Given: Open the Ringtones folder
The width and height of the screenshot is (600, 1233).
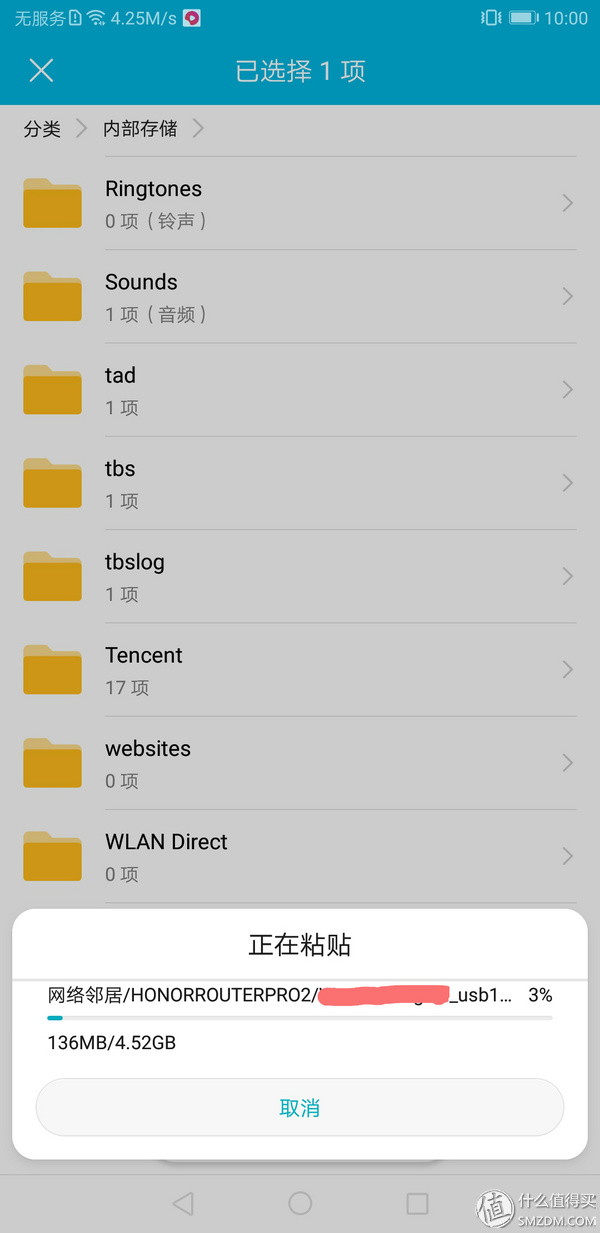Looking at the screenshot, I should coord(300,203).
